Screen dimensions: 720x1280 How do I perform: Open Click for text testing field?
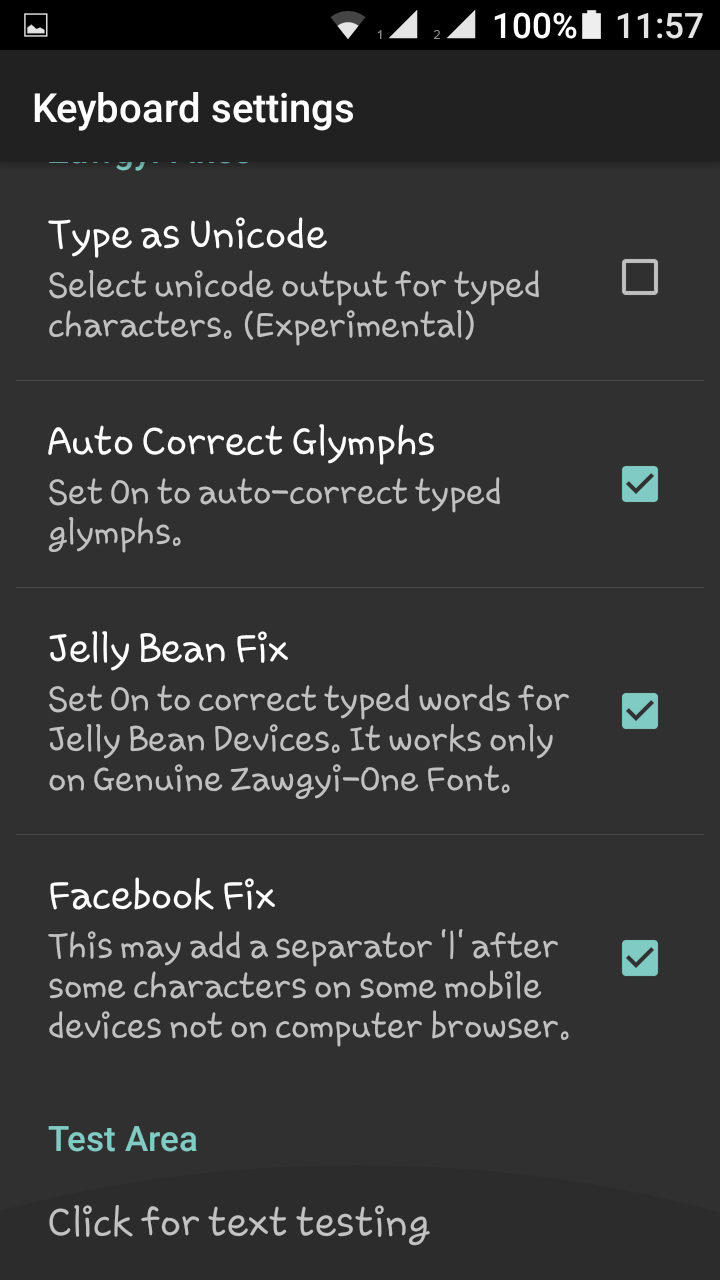point(238,1223)
